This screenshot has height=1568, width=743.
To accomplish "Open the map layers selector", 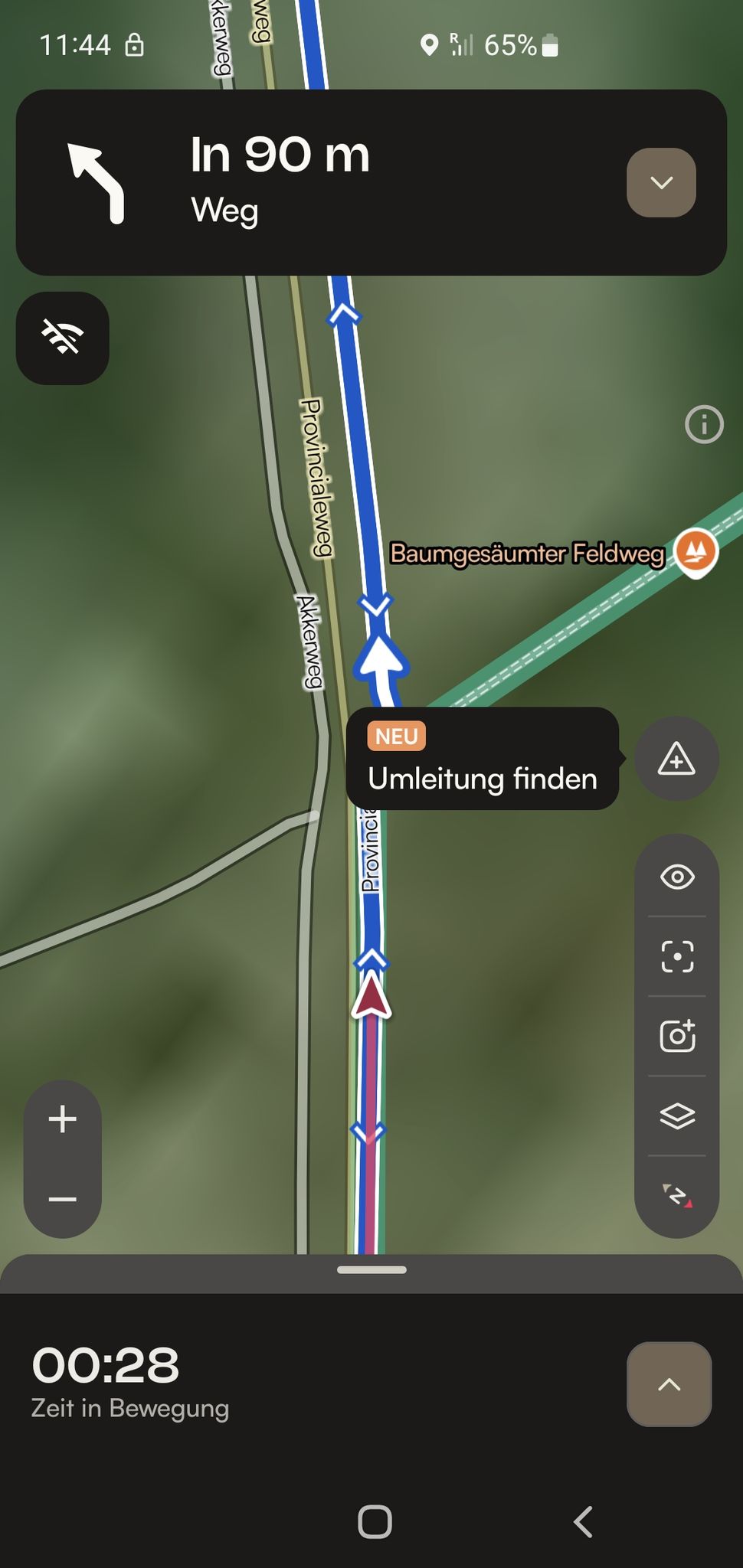I will point(677,1116).
